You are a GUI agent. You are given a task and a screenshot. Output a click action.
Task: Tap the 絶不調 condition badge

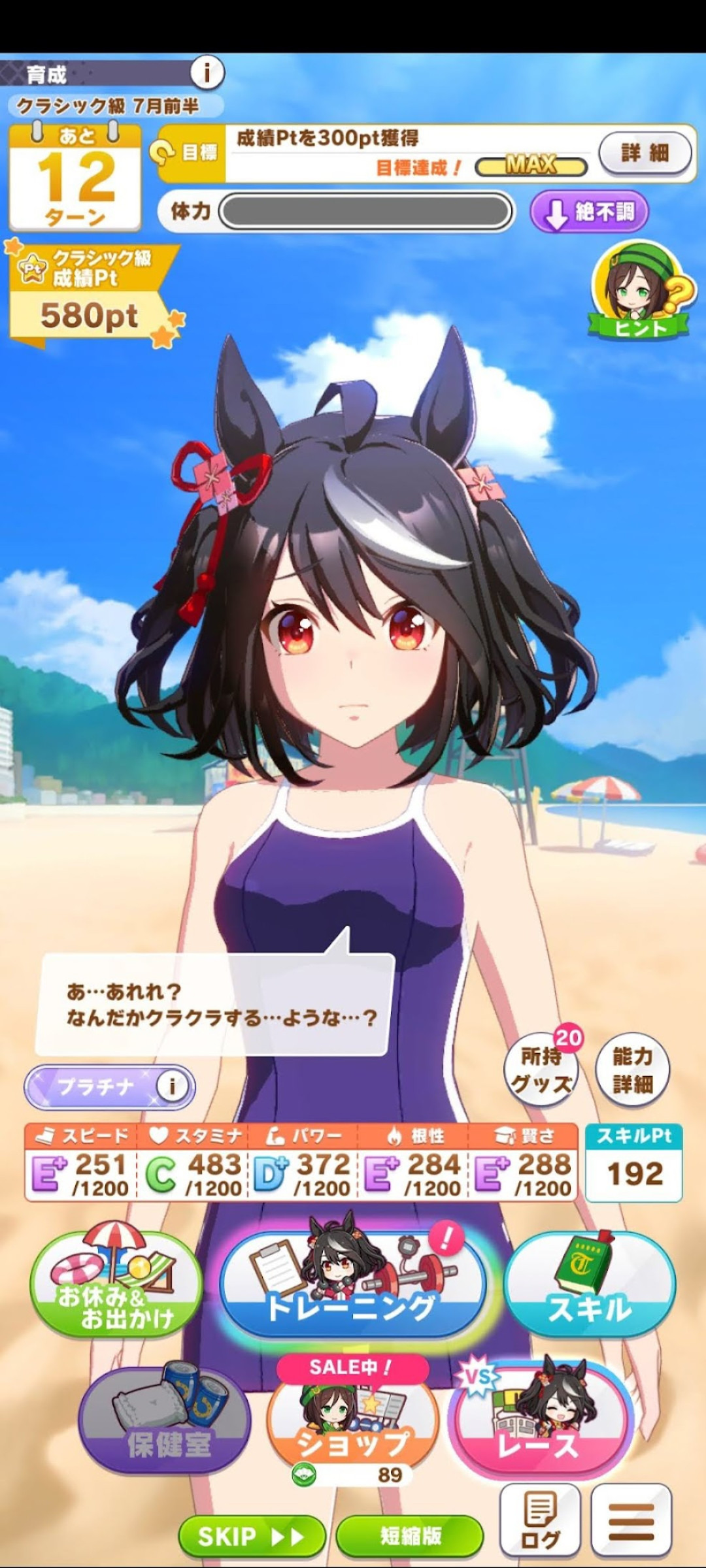point(589,212)
